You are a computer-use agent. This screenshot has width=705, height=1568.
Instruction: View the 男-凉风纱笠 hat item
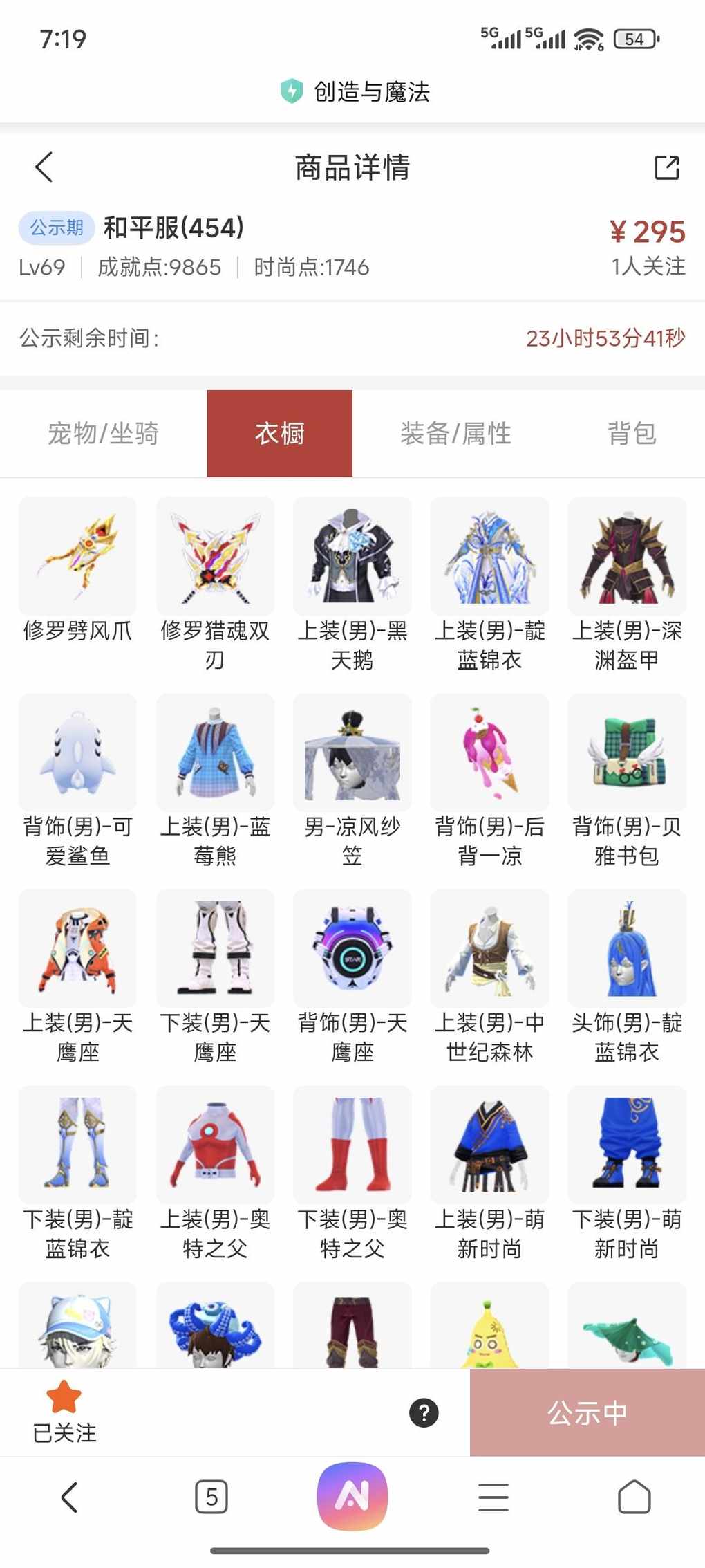tap(352, 753)
